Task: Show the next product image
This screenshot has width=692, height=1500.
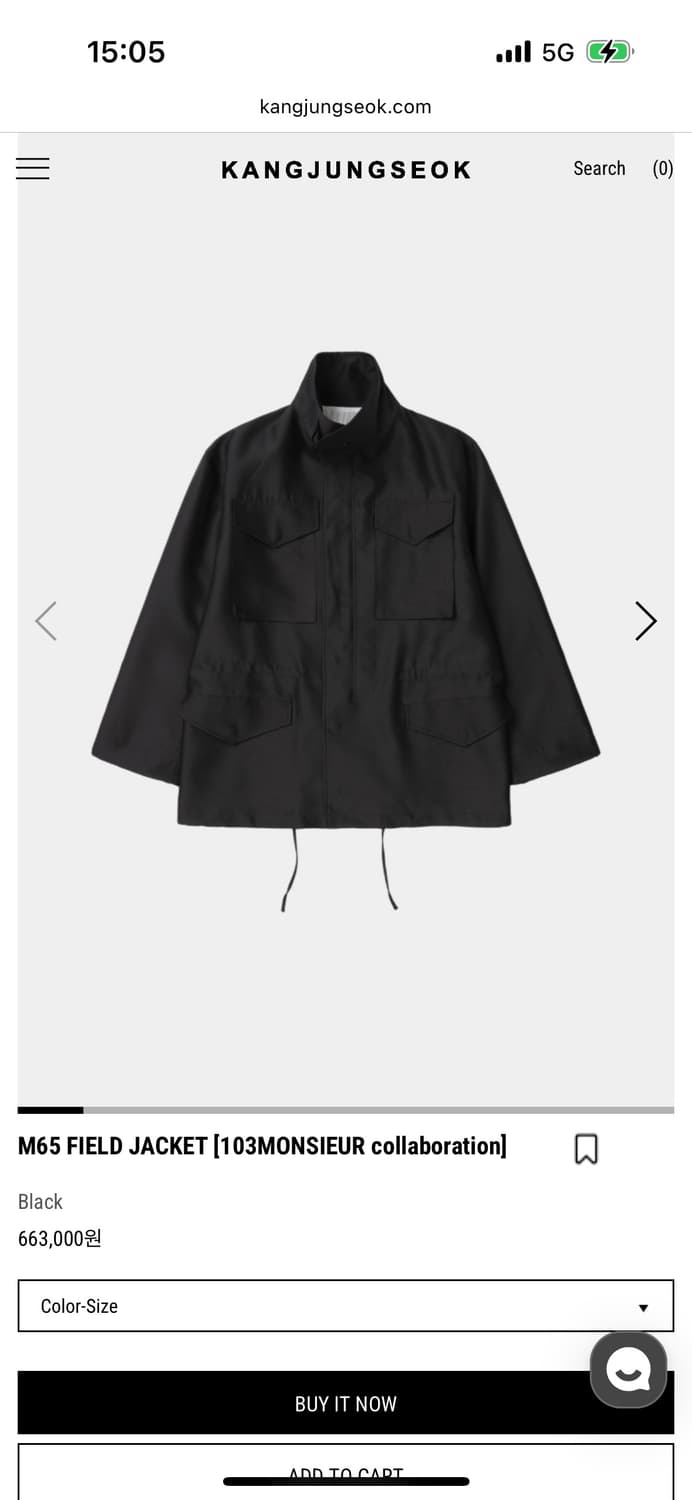Action: click(x=645, y=621)
